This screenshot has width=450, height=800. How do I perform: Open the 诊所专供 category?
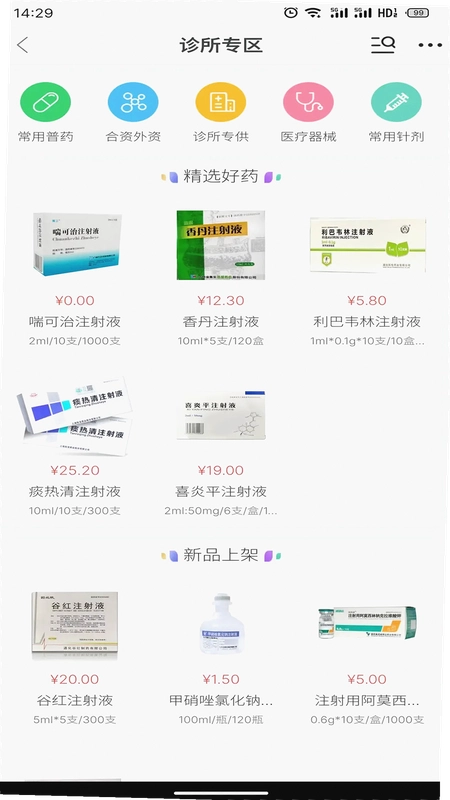tap(221, 112)
